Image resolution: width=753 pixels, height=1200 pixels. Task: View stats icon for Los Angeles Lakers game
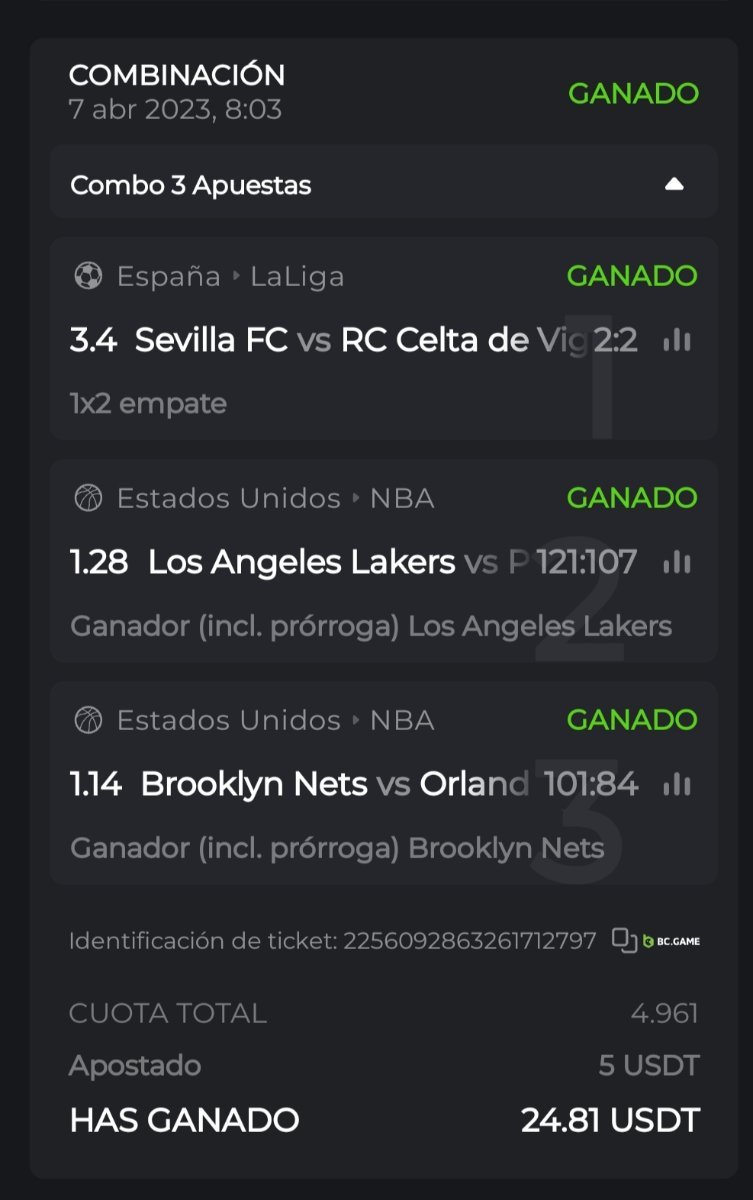click(x=677, y=563)
